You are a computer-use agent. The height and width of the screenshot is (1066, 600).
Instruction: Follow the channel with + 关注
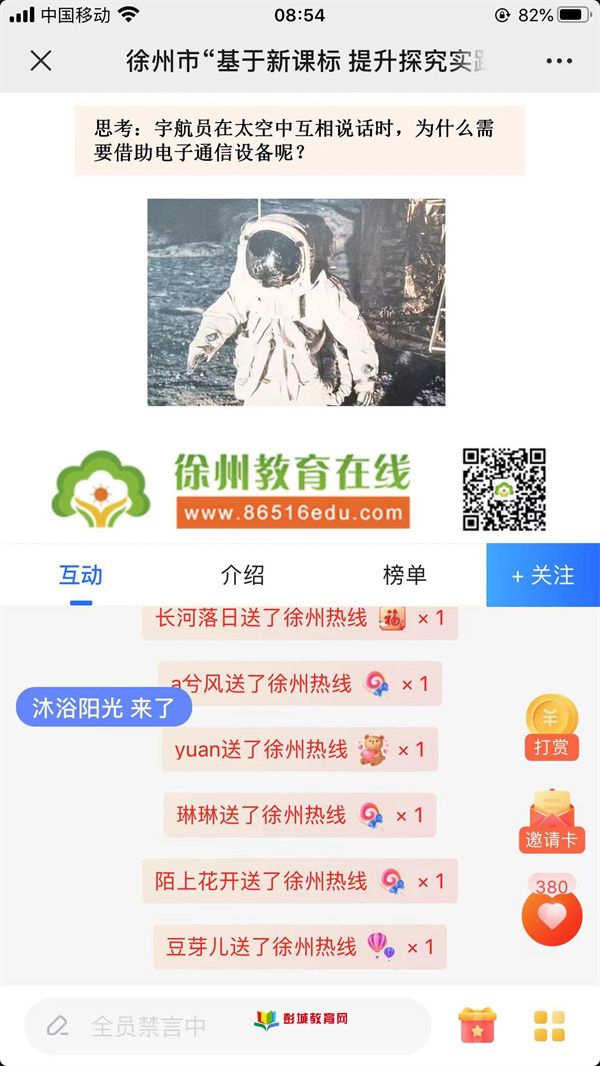tap(543, 575)
